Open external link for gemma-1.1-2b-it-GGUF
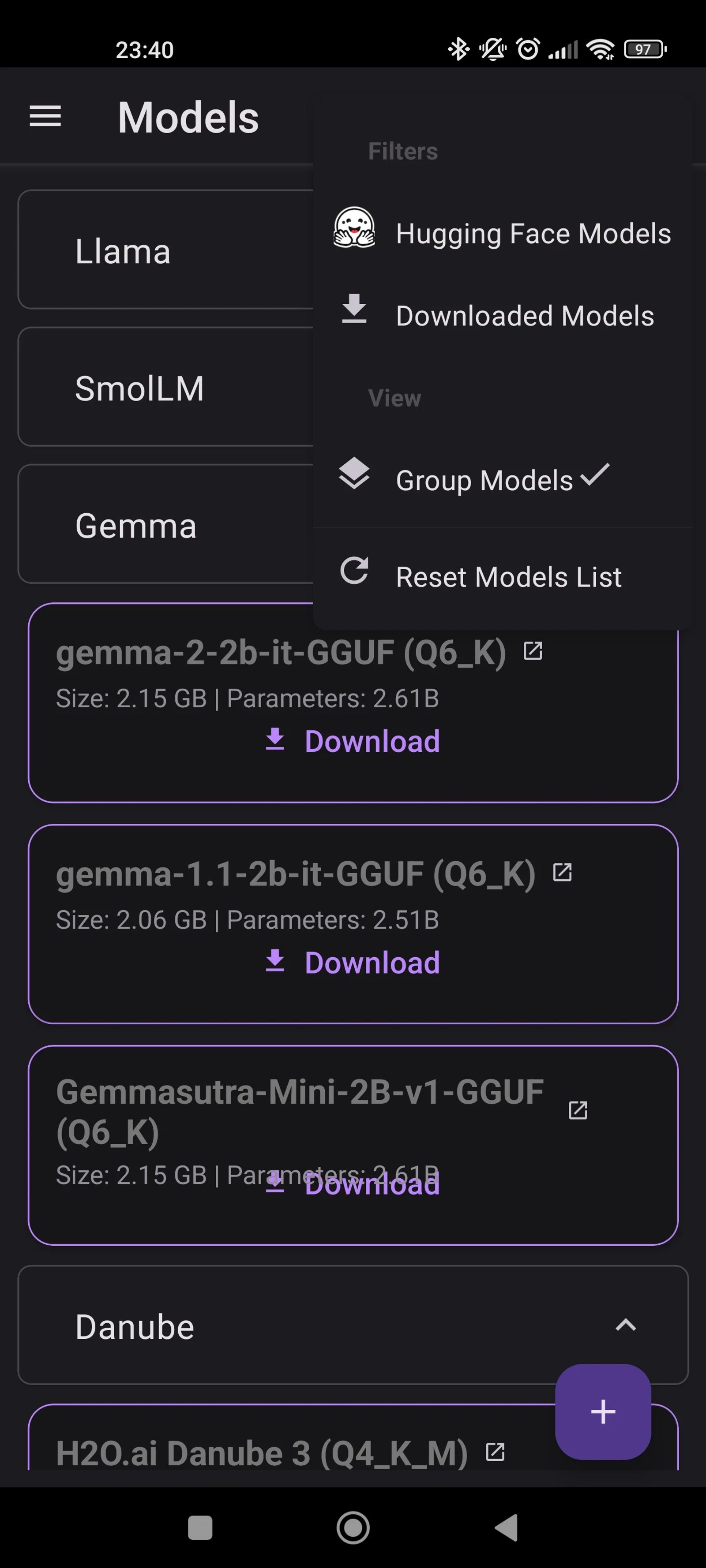Image resolution: width=706 pixels, height=1568 pixels. tap(562, 872)
